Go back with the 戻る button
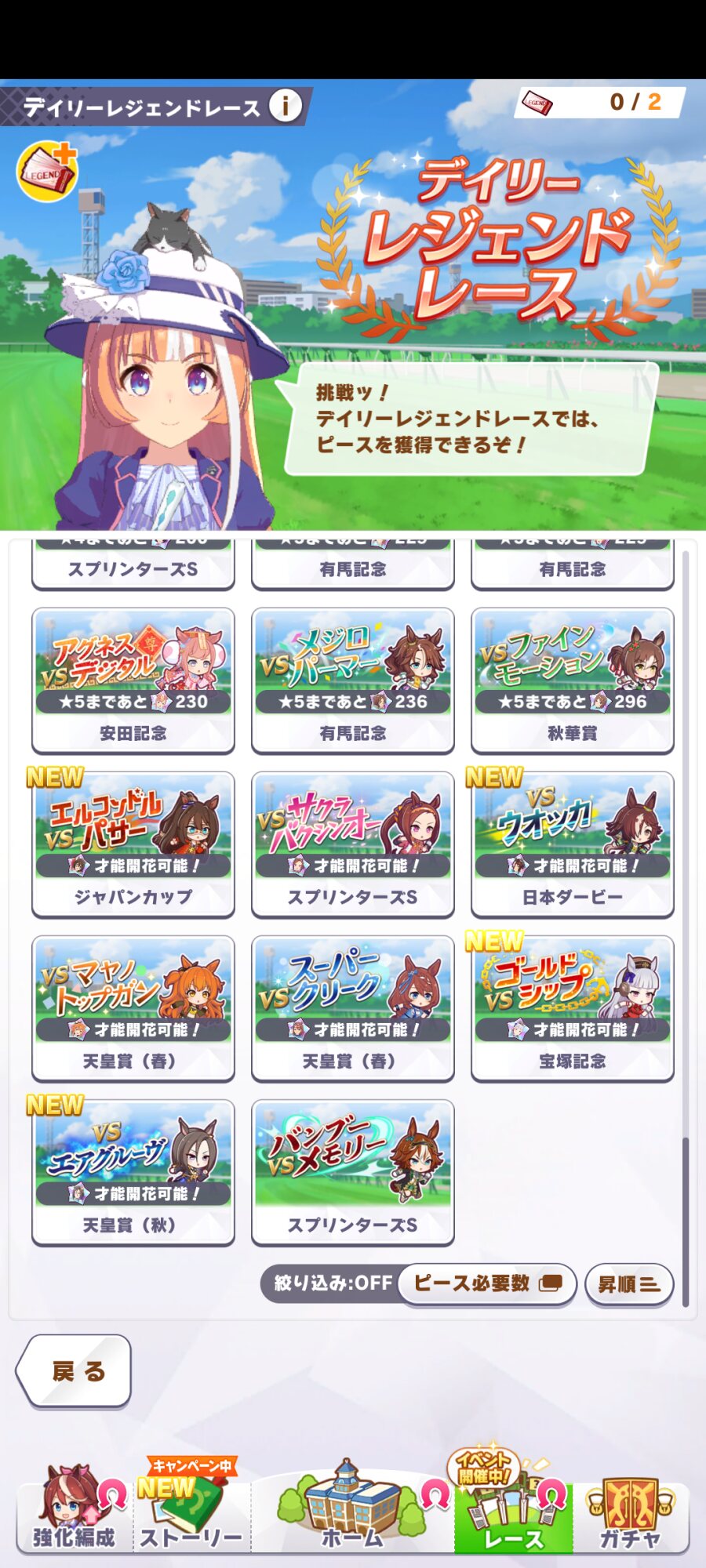706x1568 pixels. [x=75, y=1370]
